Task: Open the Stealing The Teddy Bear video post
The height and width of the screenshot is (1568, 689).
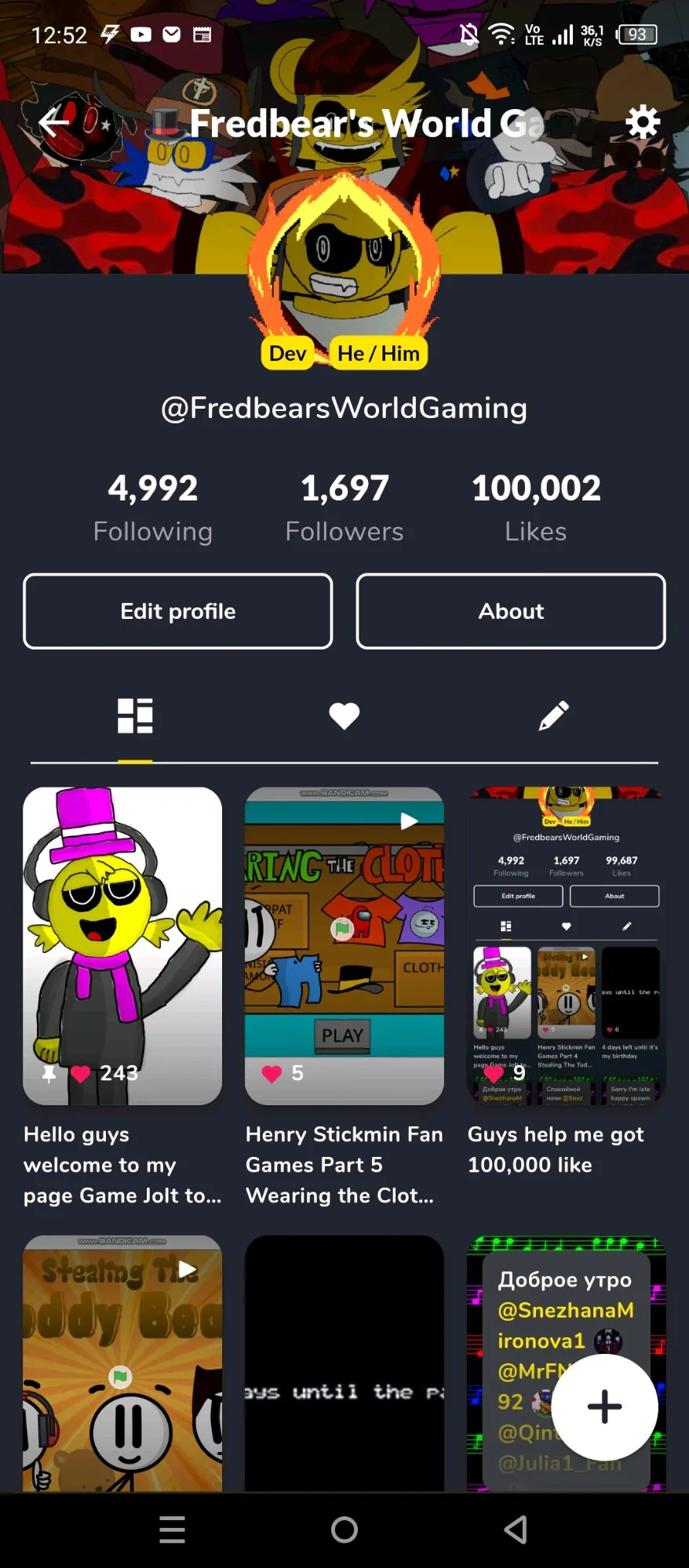Action: tap(122, 1363)
